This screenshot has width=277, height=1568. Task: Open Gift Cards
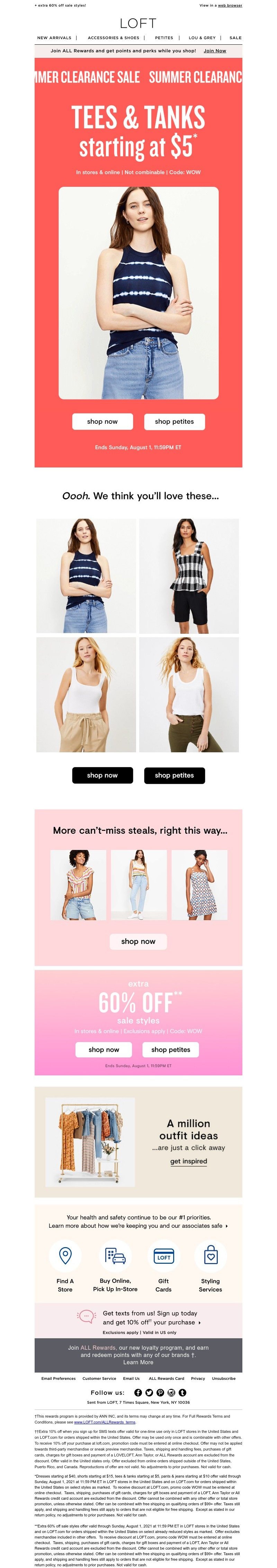[163, 1267]
